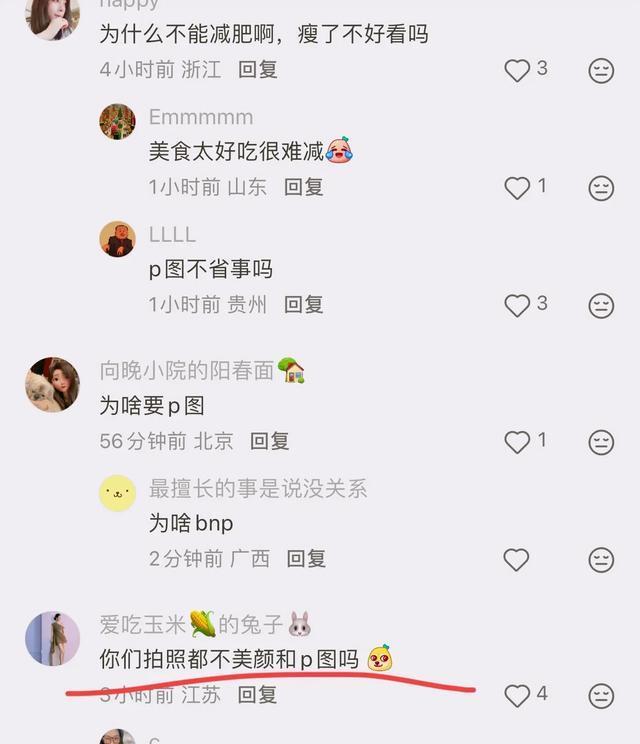Like LLLL's reply "p图不省事吗"
Image resolution: width=640 pixels, height=744 pixels.
point(516,305)
